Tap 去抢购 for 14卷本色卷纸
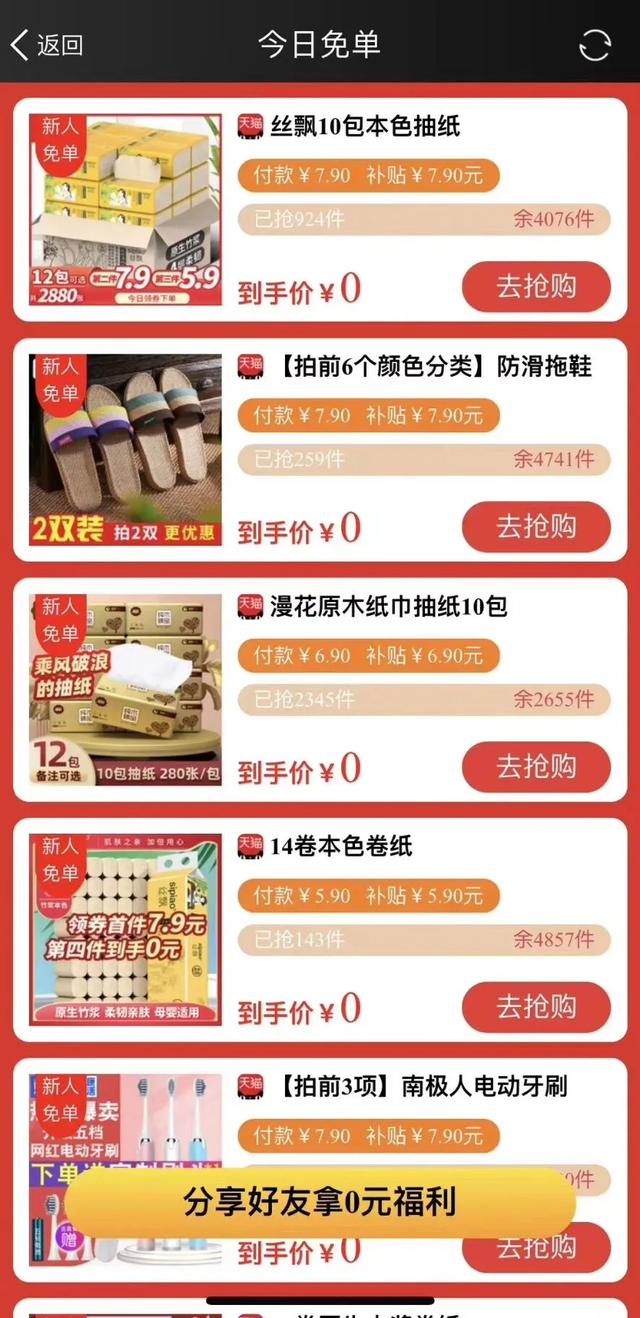This screenshot has width=640, height=1318. coord(536,1007)
